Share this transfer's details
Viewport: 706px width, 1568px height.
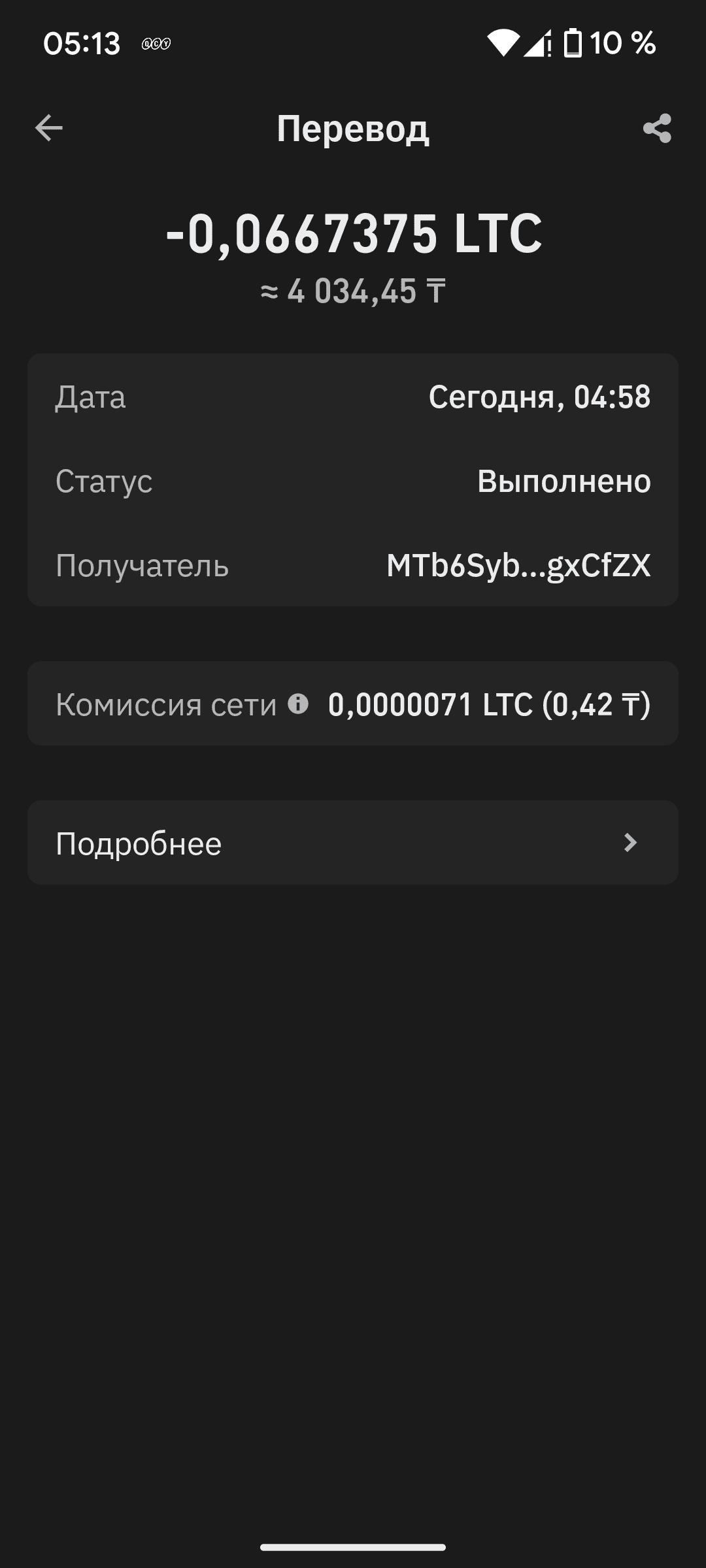(x=657, y=128)
